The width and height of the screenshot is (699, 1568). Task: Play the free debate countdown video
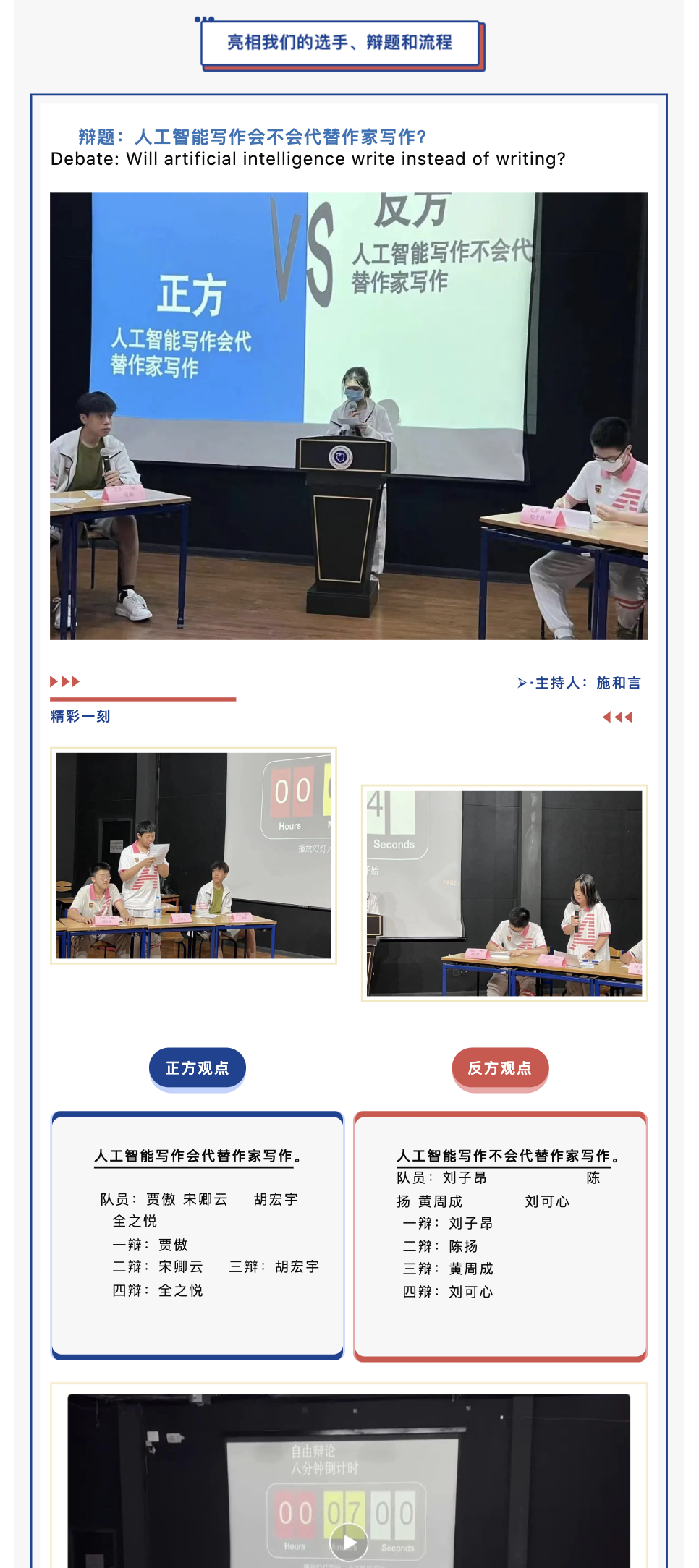click(x=349, y=1543)
